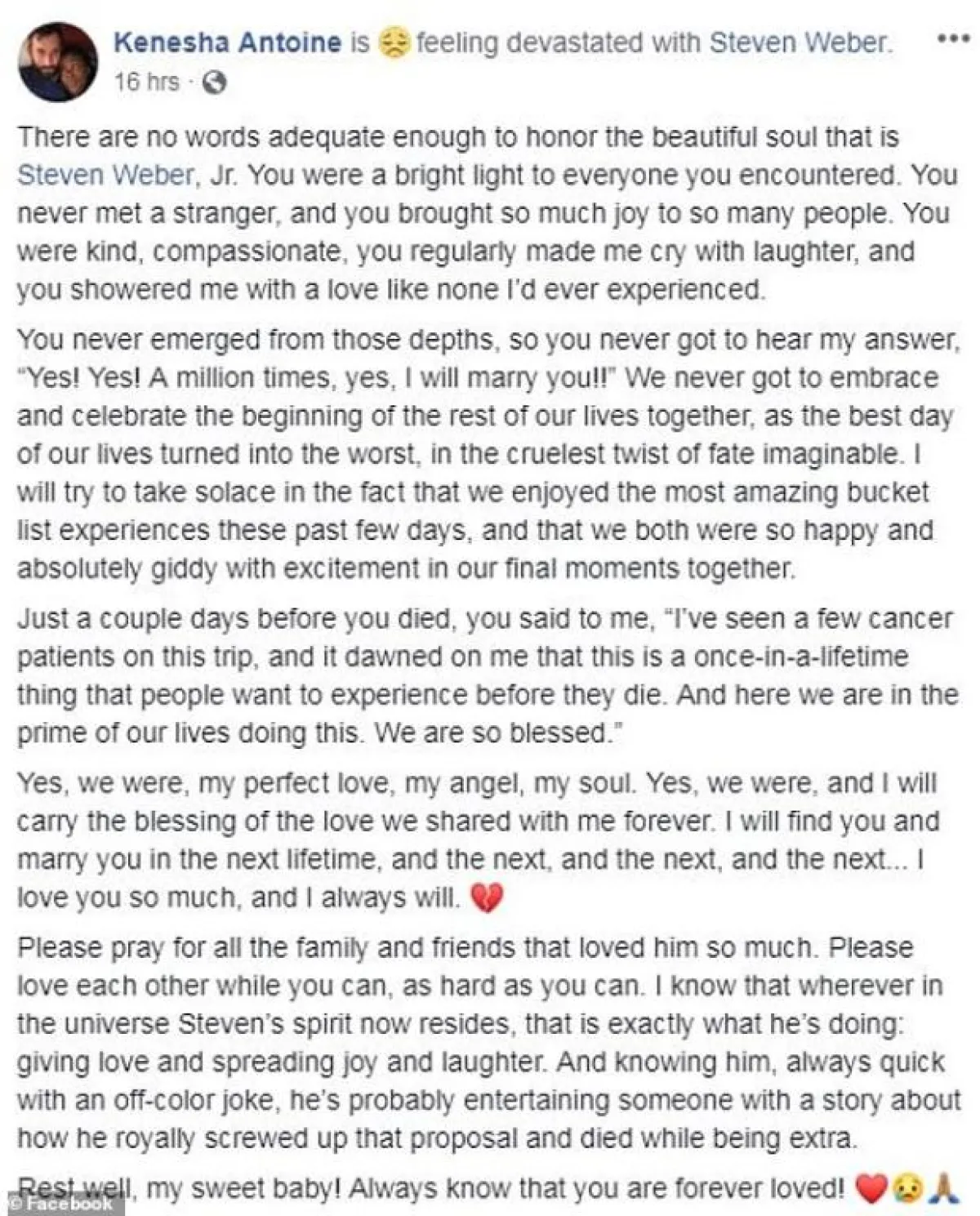Open Kenesha Antoine's profile from the name

coord(227,42)
